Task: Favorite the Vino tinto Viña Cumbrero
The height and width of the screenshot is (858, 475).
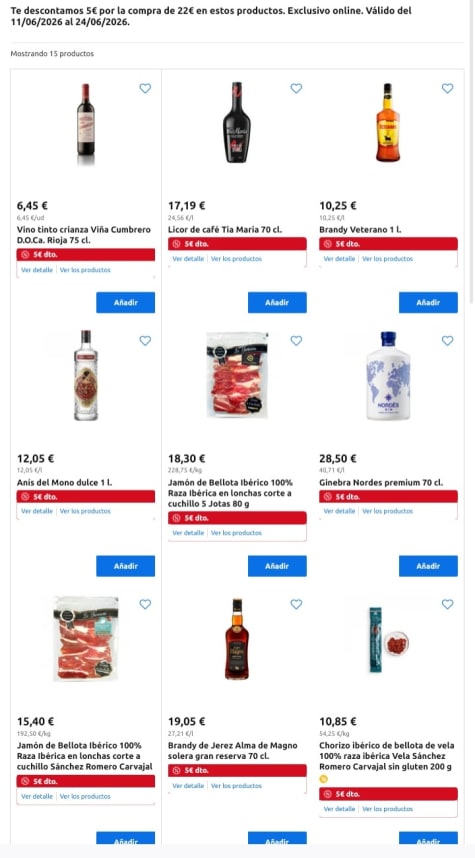Action: point(145,88)
